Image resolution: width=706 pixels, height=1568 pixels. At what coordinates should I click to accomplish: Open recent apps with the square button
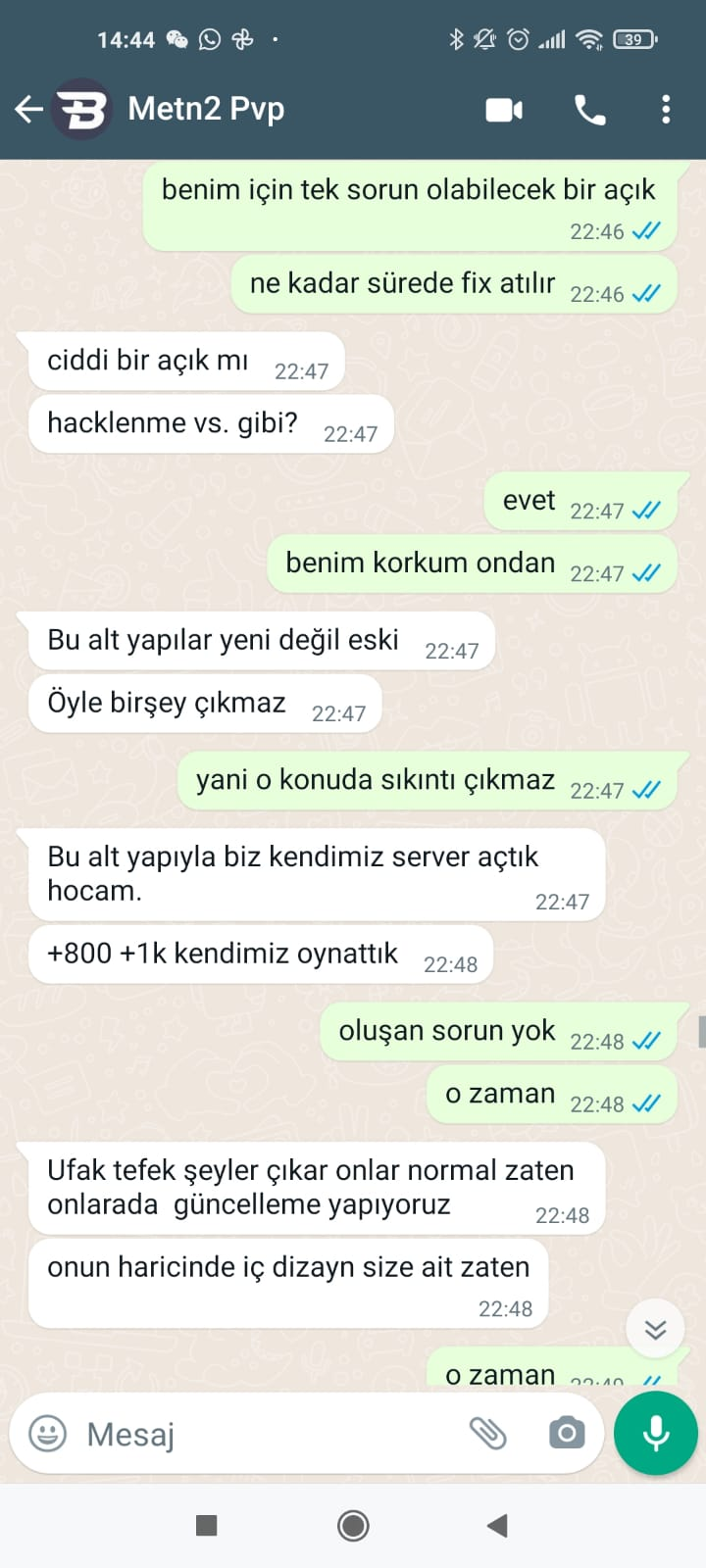click(207, 1525)
